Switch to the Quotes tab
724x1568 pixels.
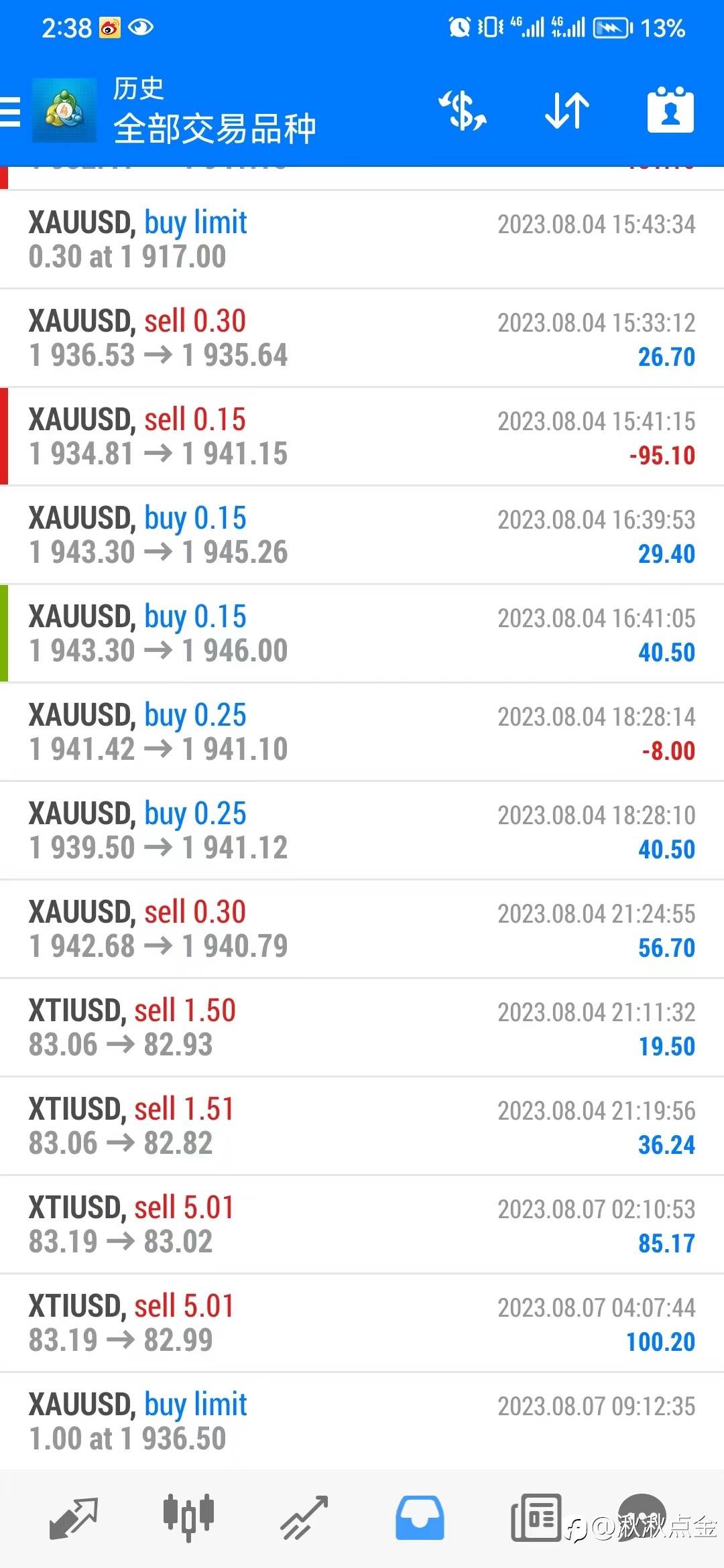tap(74, 1518)
